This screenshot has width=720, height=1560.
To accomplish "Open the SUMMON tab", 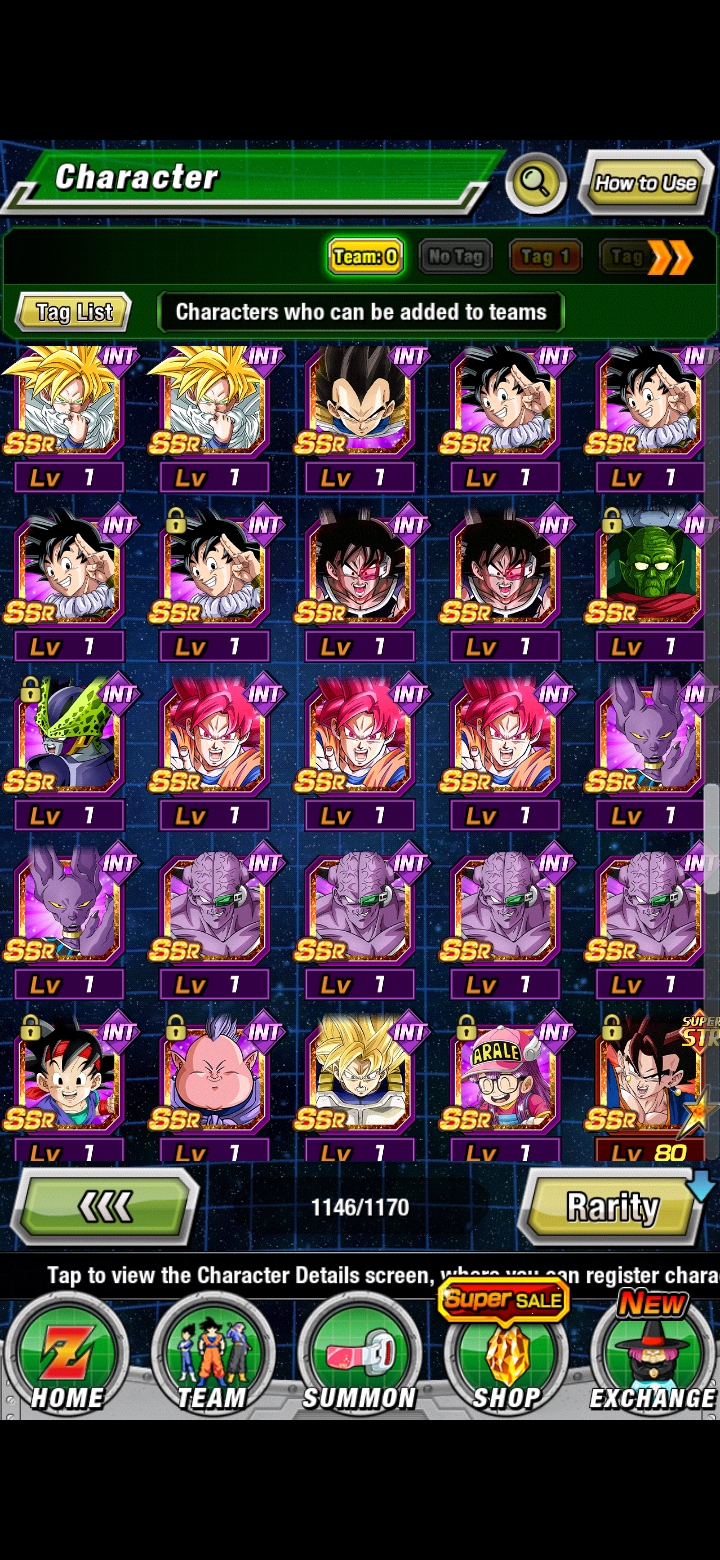I will [x=359, y=1353].
